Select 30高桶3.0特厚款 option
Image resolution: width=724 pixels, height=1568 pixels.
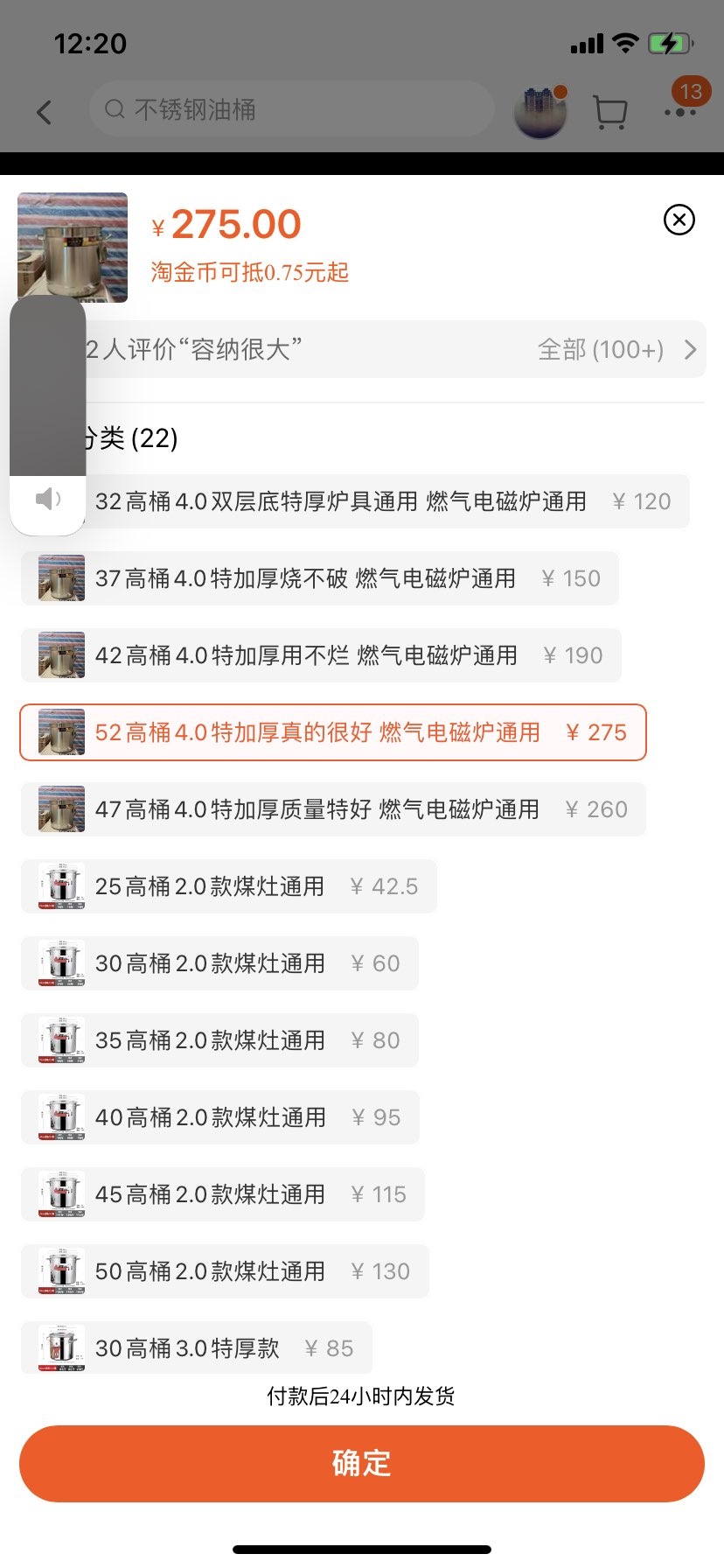click(x=197, y=1348)
